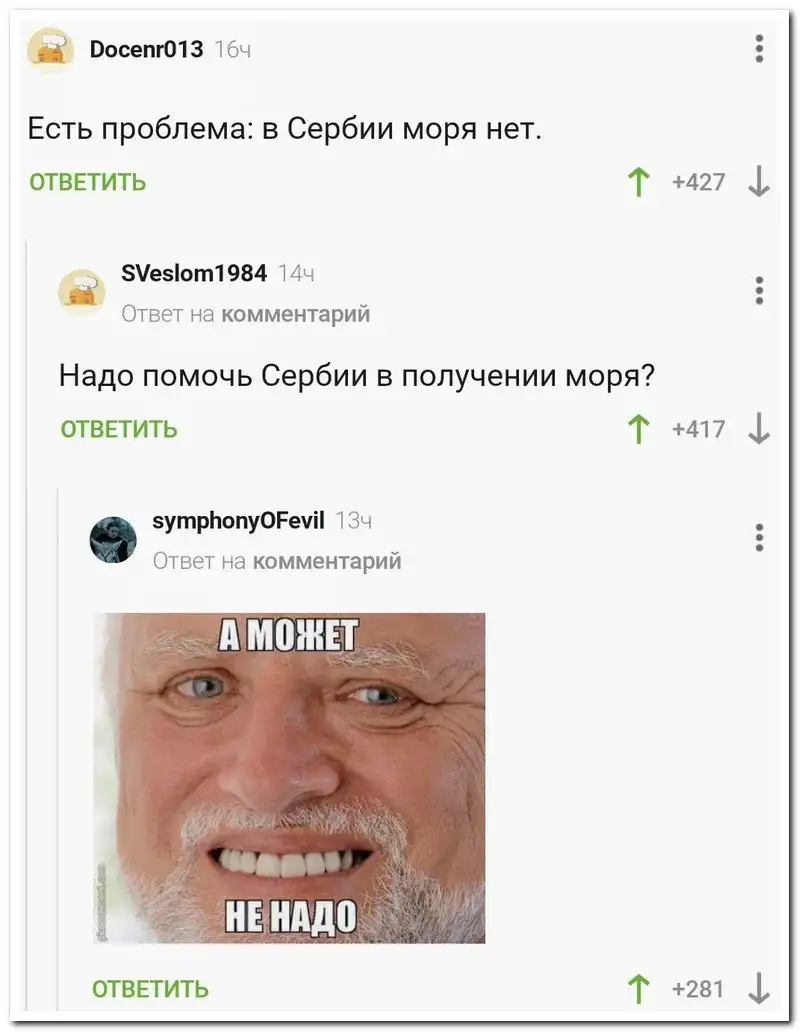Viewport: 800px width, 1032px height.
Task: Open the overflow menu on Docenr013's comment
Action: click(x=760, y=48)
